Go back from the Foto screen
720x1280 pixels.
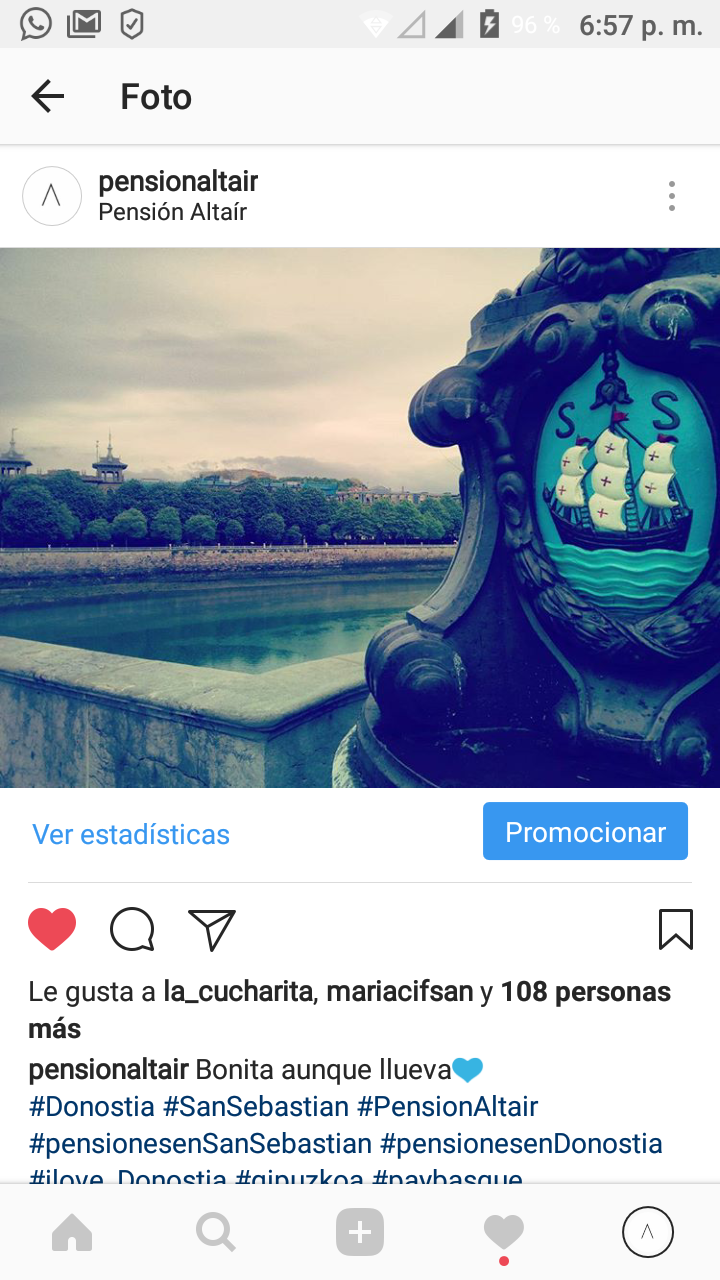47,97
